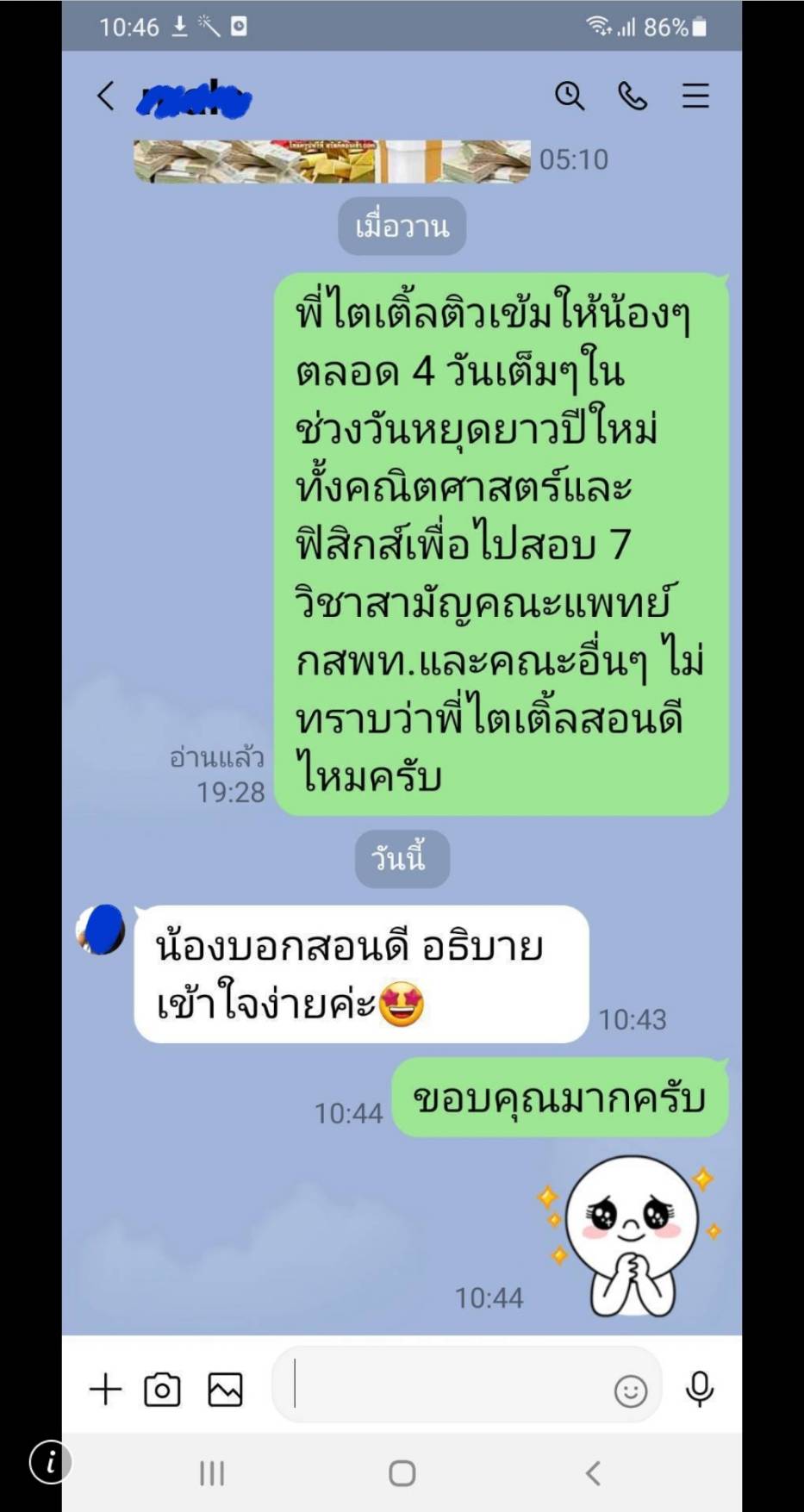Tap the praying Moon sticker
The width and height of the screenshot is (804, 1512).
tap(630, 1236)
